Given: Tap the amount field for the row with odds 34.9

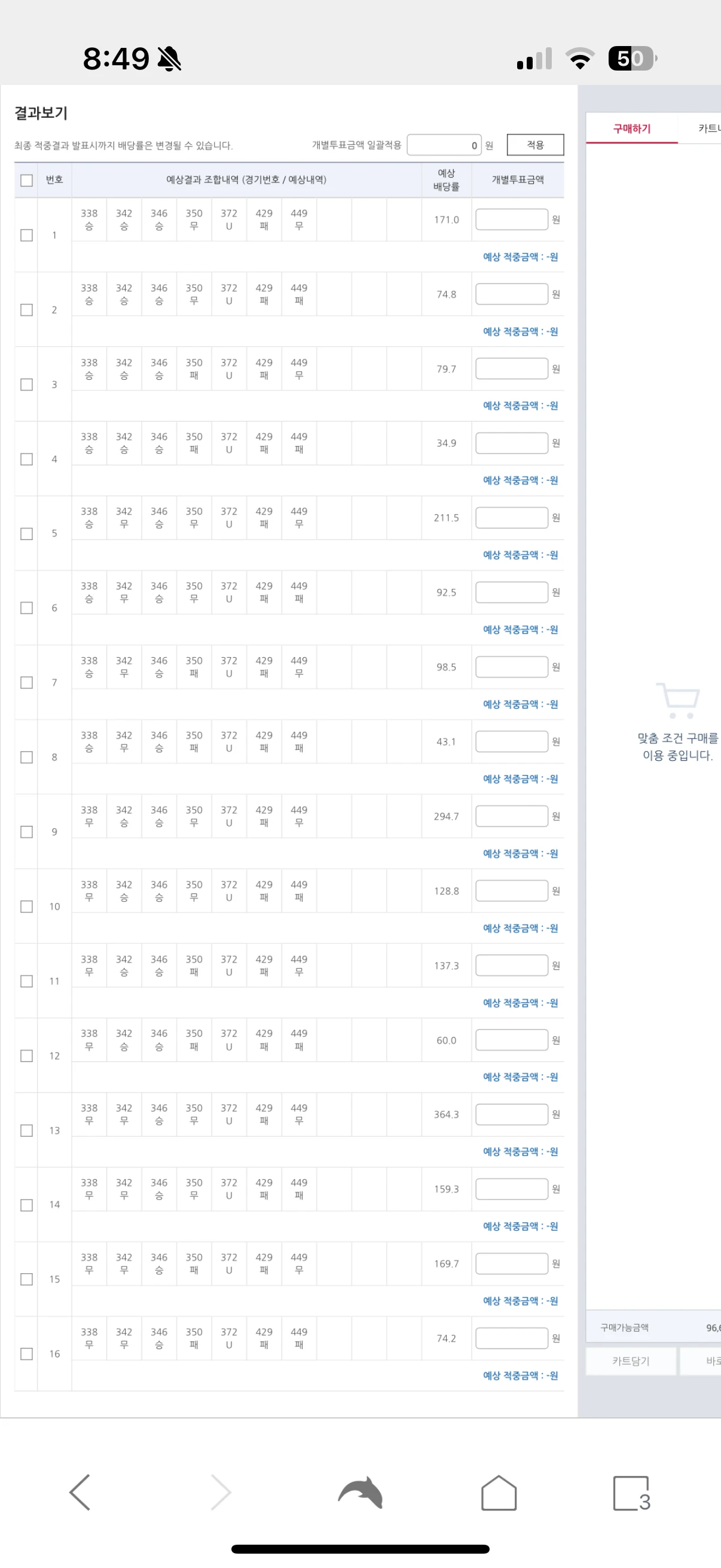Looking at the screenshot, I should coord(511,443).
